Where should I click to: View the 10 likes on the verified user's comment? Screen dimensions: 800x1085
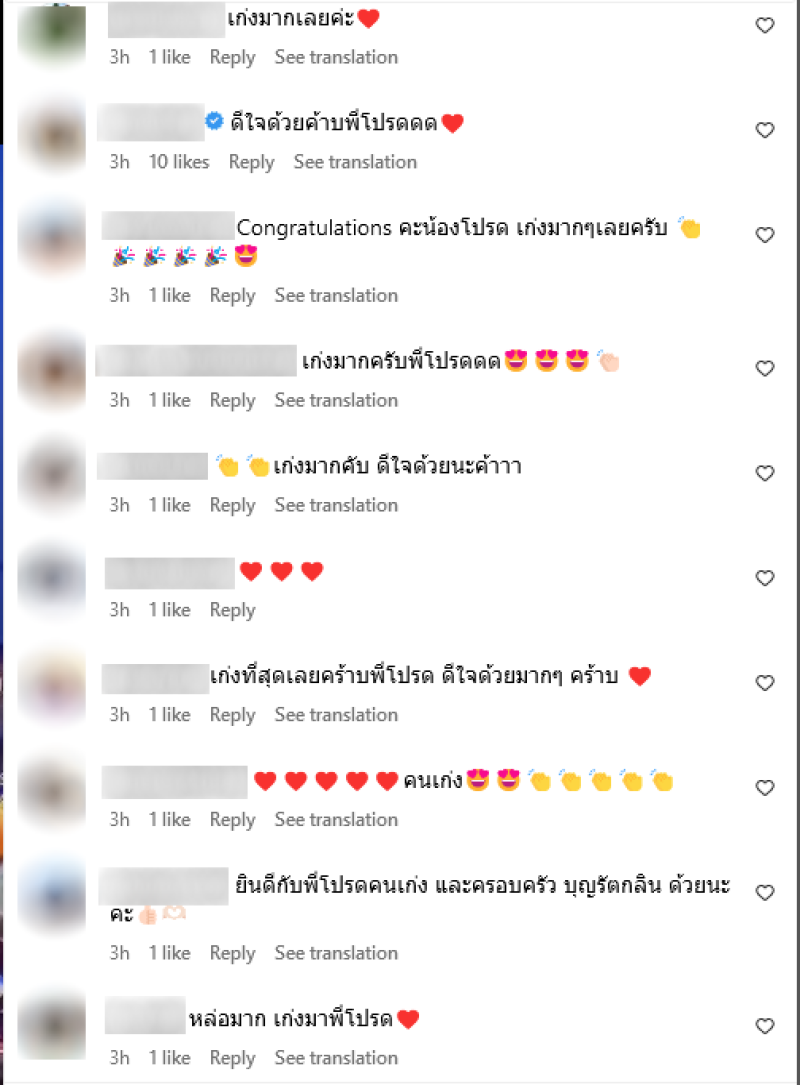pos(179,162)
